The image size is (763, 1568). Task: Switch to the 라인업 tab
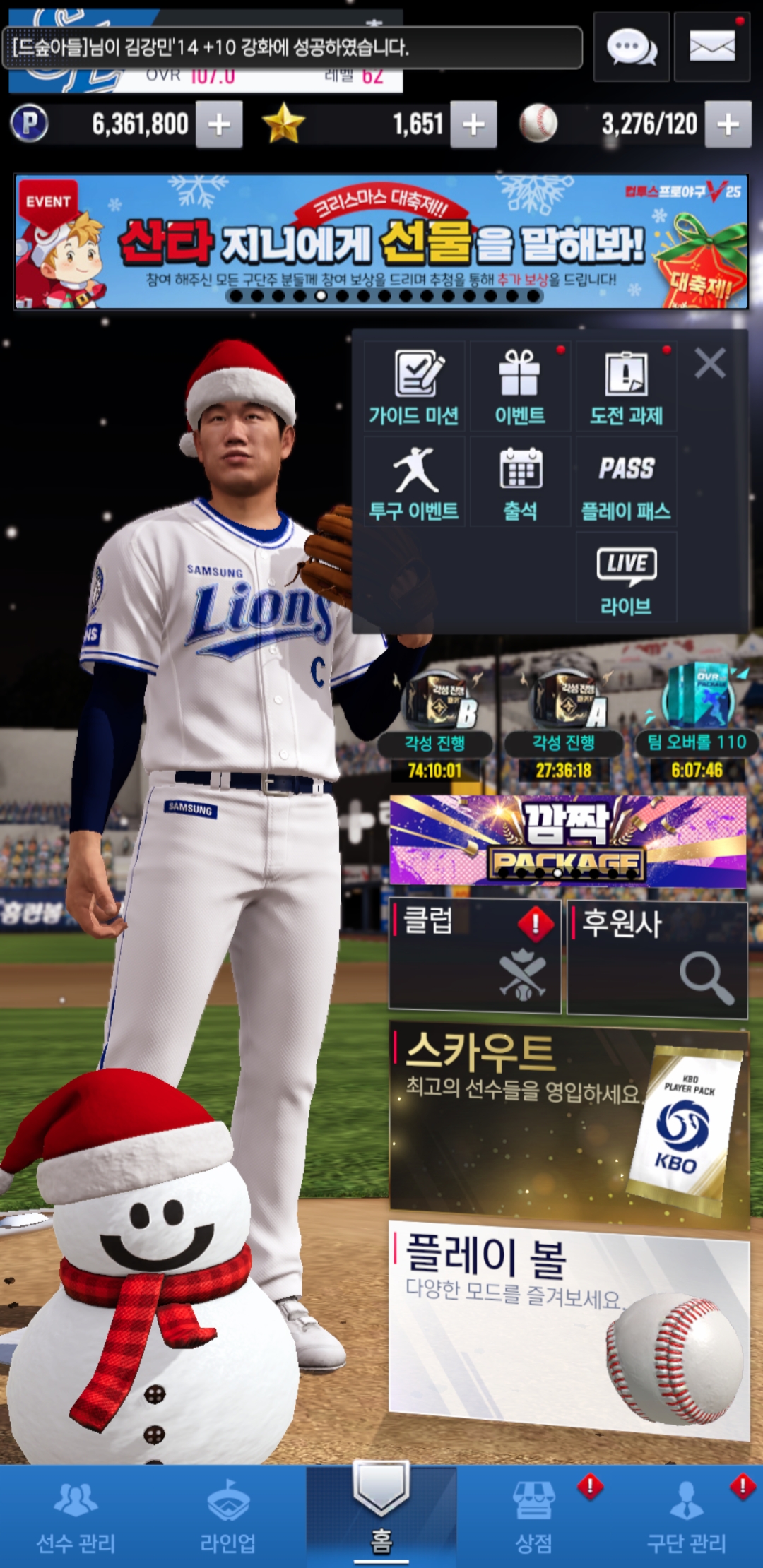pyautogui.click(x=228, y=1519)
